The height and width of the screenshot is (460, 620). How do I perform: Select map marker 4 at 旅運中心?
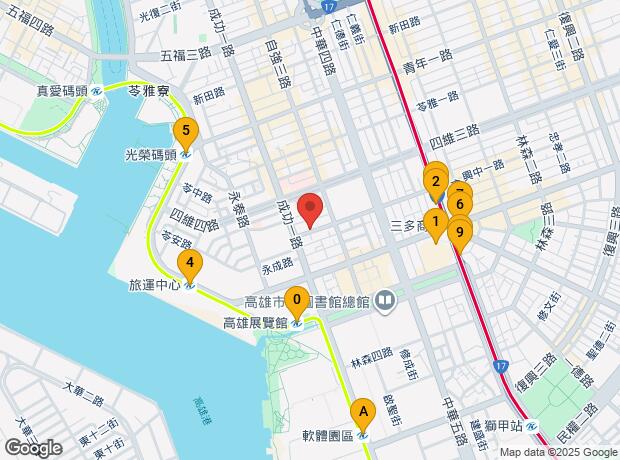190,264
